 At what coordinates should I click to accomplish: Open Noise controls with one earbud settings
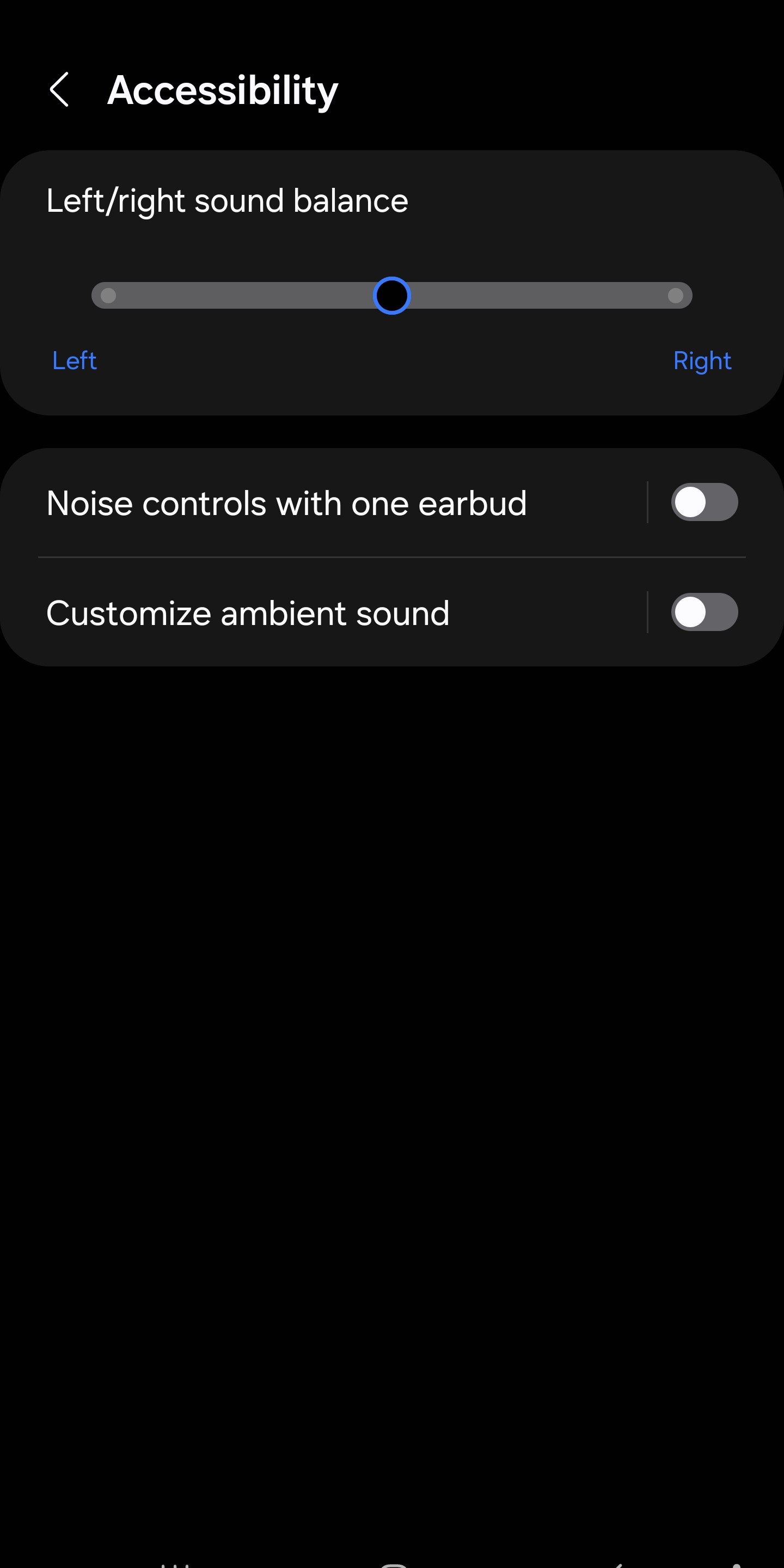(286, 504)
